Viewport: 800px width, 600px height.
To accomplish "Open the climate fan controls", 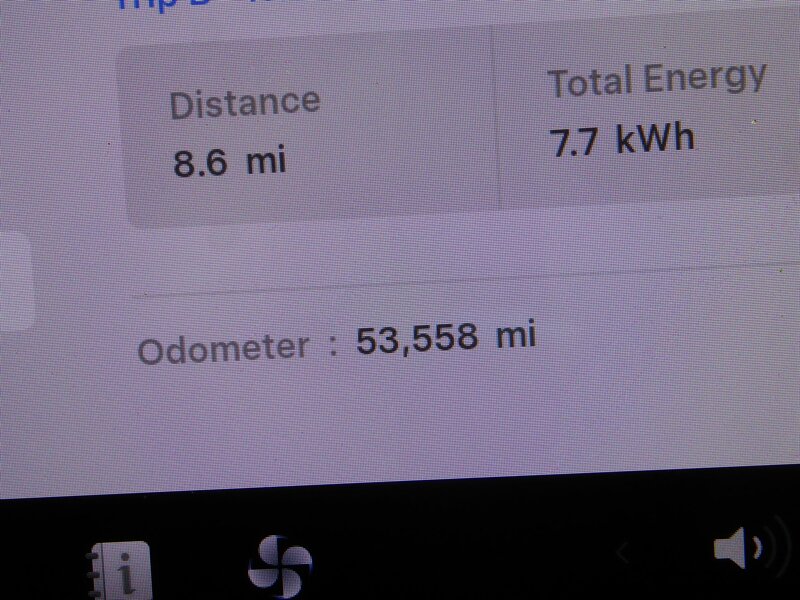I will (x=280, y=566).
